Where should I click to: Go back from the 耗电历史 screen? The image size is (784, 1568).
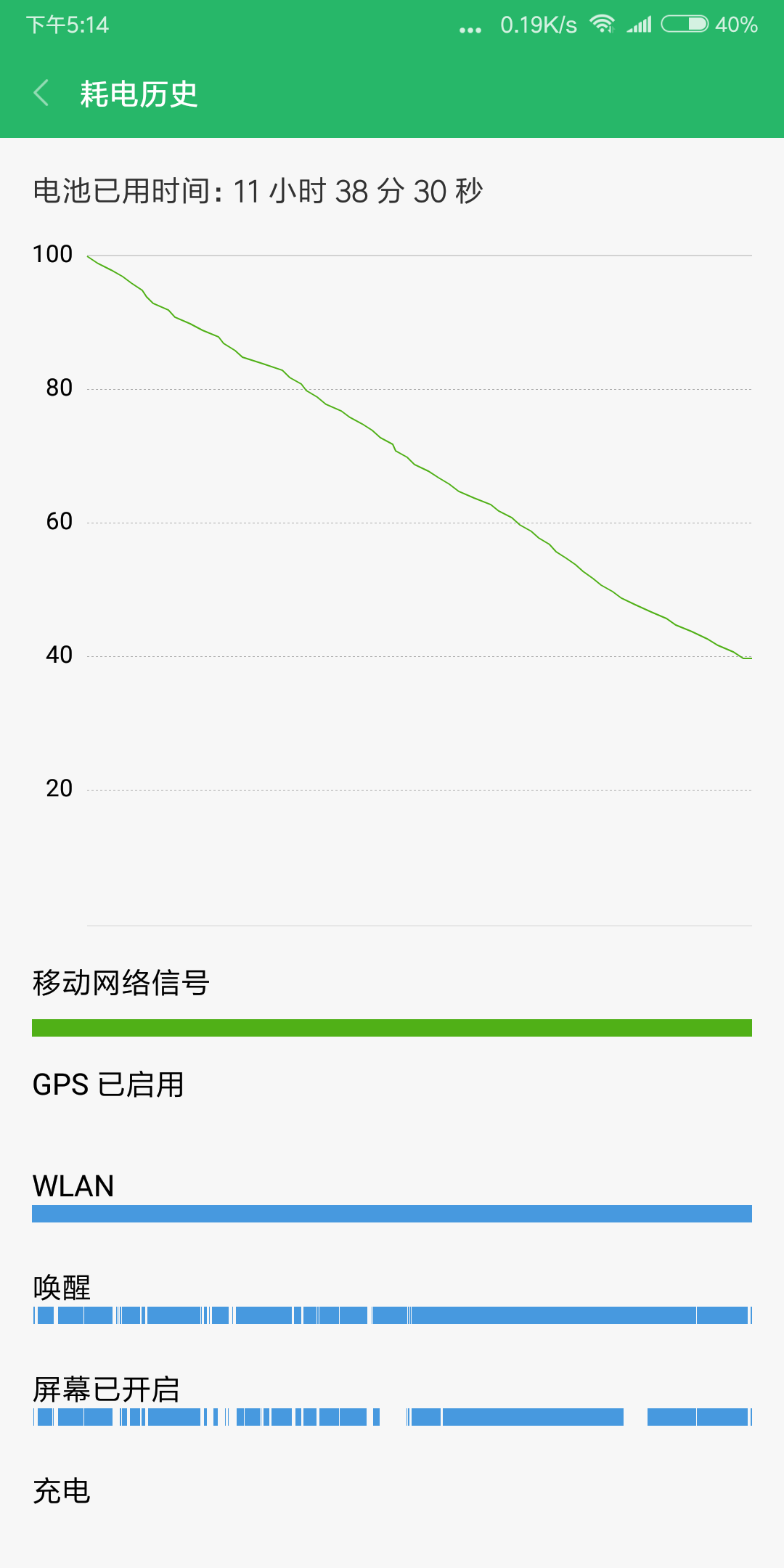[41, 93]
